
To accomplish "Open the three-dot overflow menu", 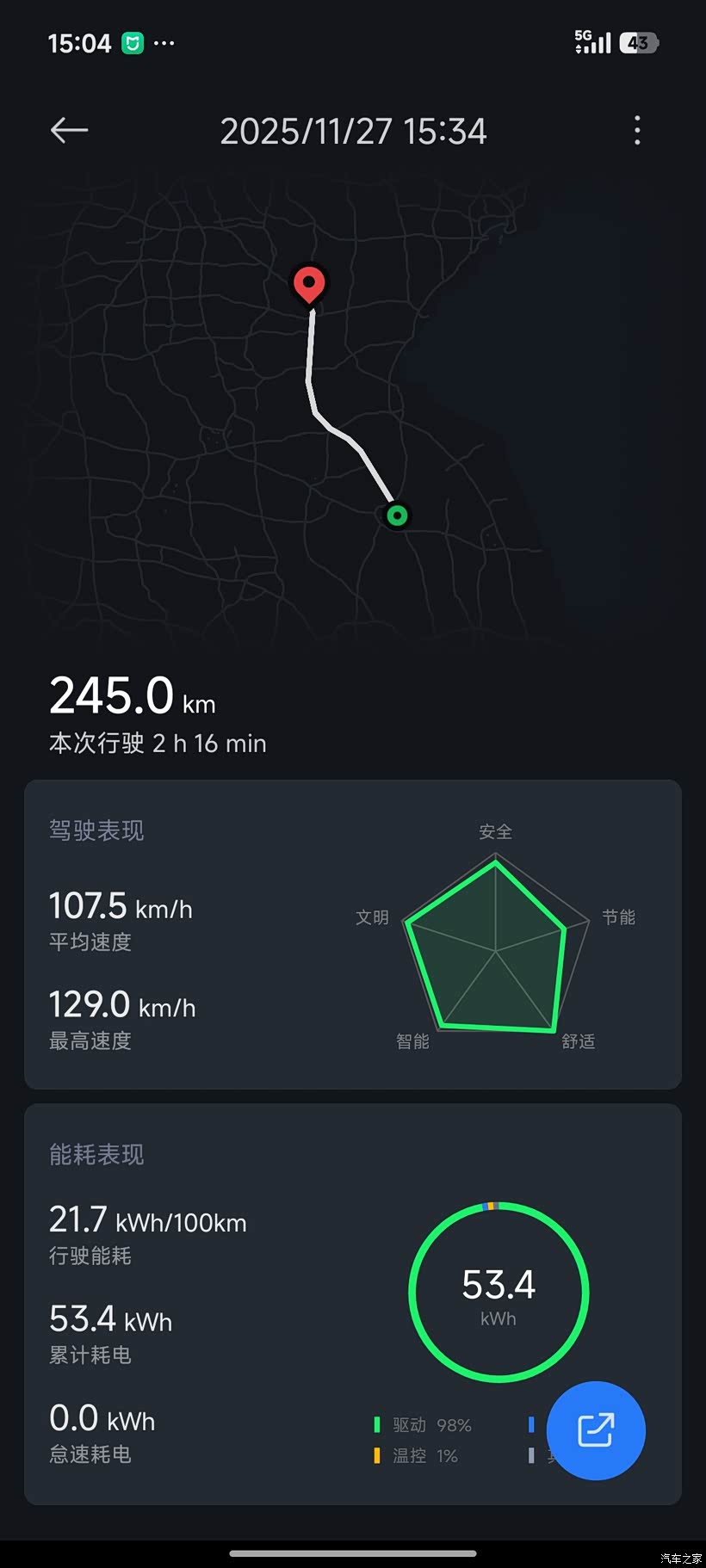I will coord(637,131).
